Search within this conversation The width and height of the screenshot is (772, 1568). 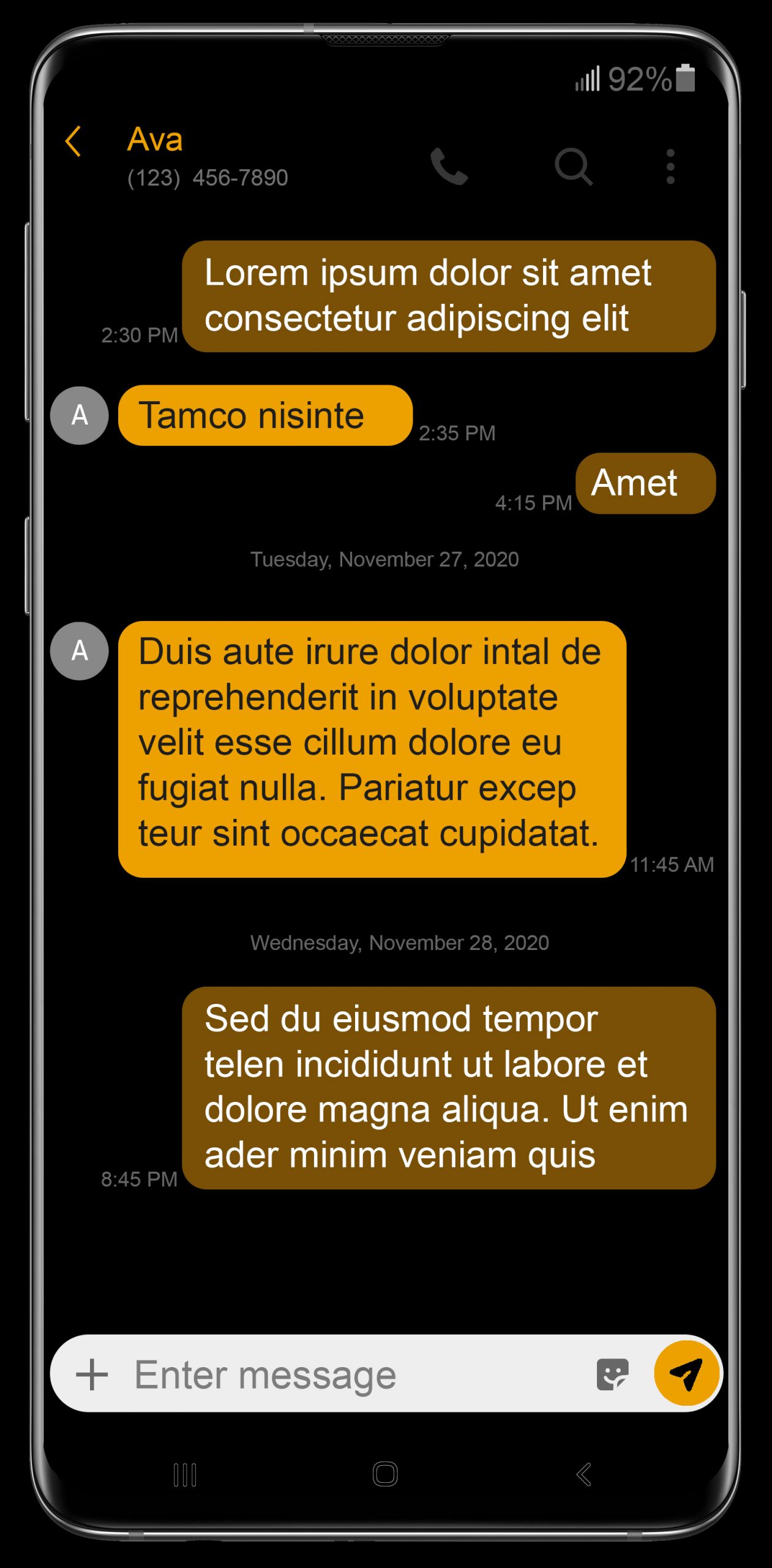(x=574, y=166)
